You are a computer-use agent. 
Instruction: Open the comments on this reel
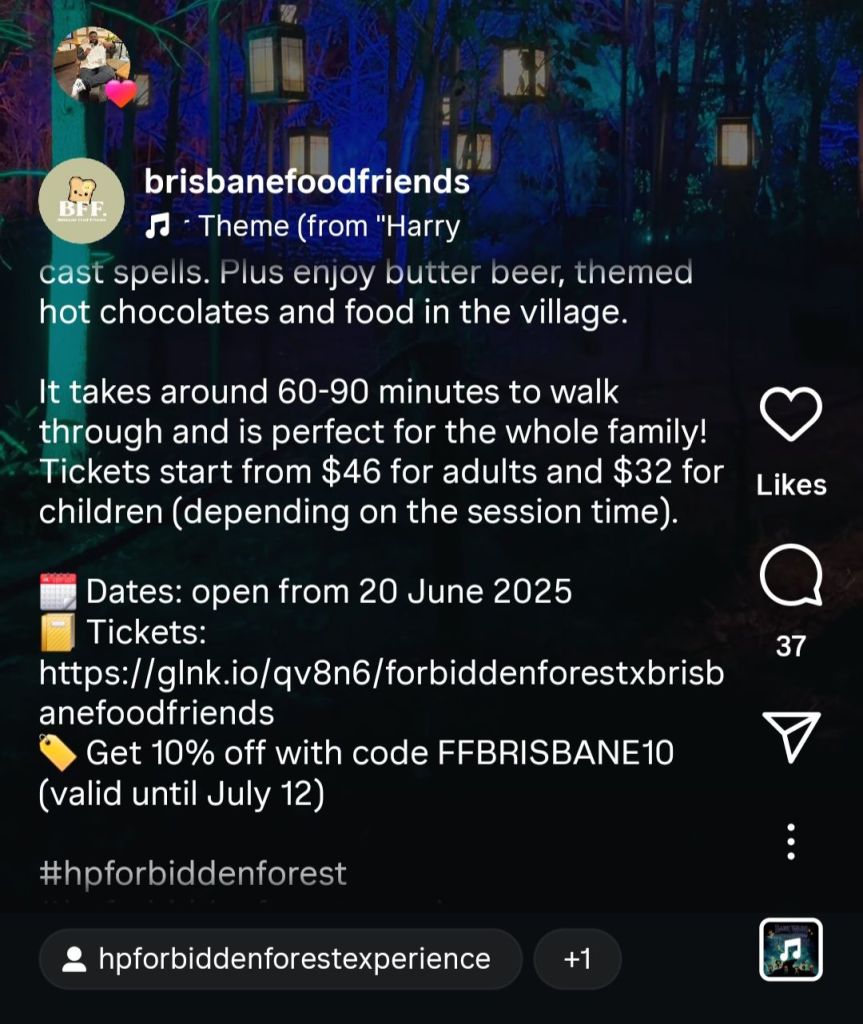point(791,577)
